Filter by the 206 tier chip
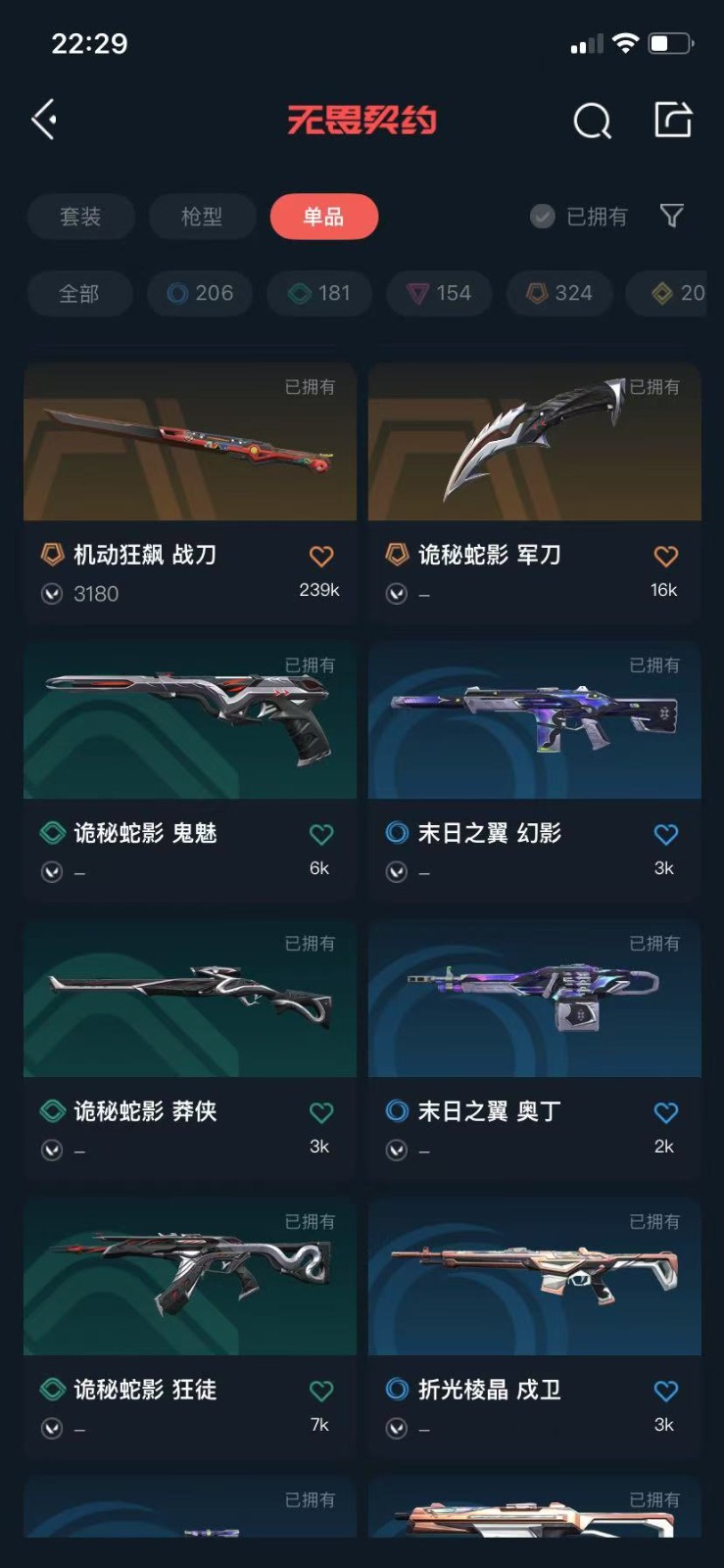The height and width of the screenshot is (1568, 724). 200,293
